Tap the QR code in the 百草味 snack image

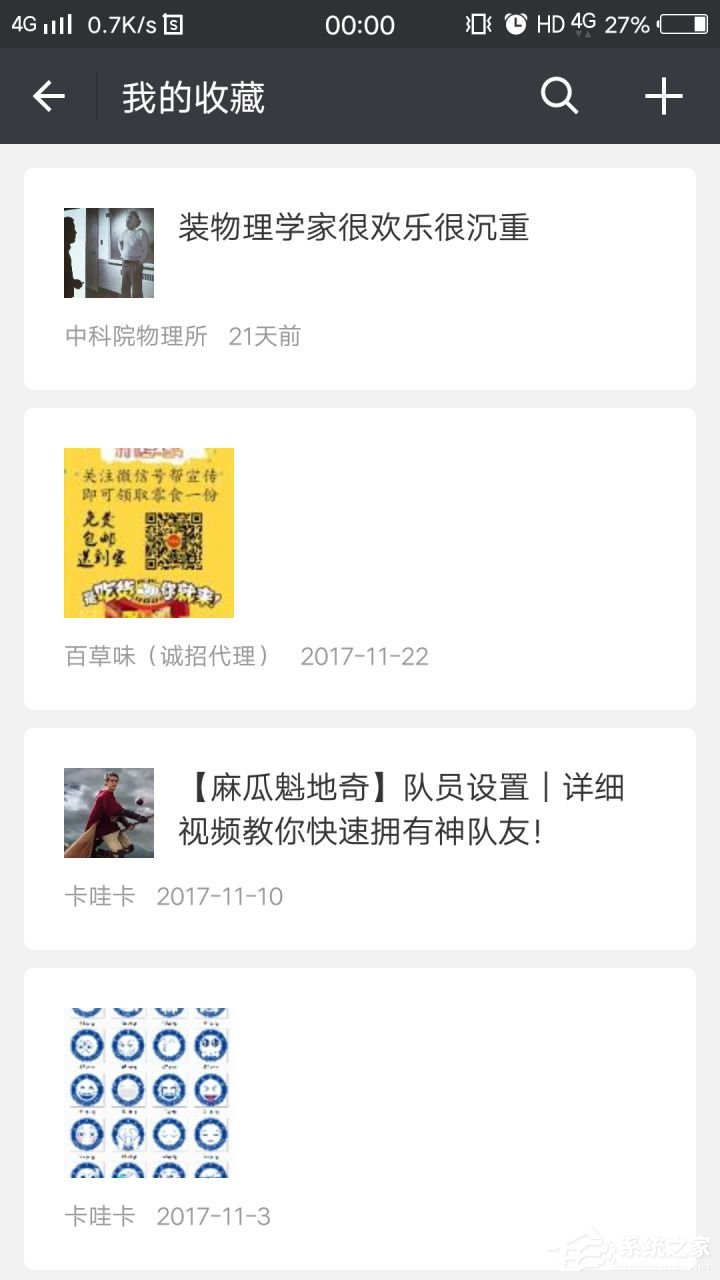click(x=172, y=540)
